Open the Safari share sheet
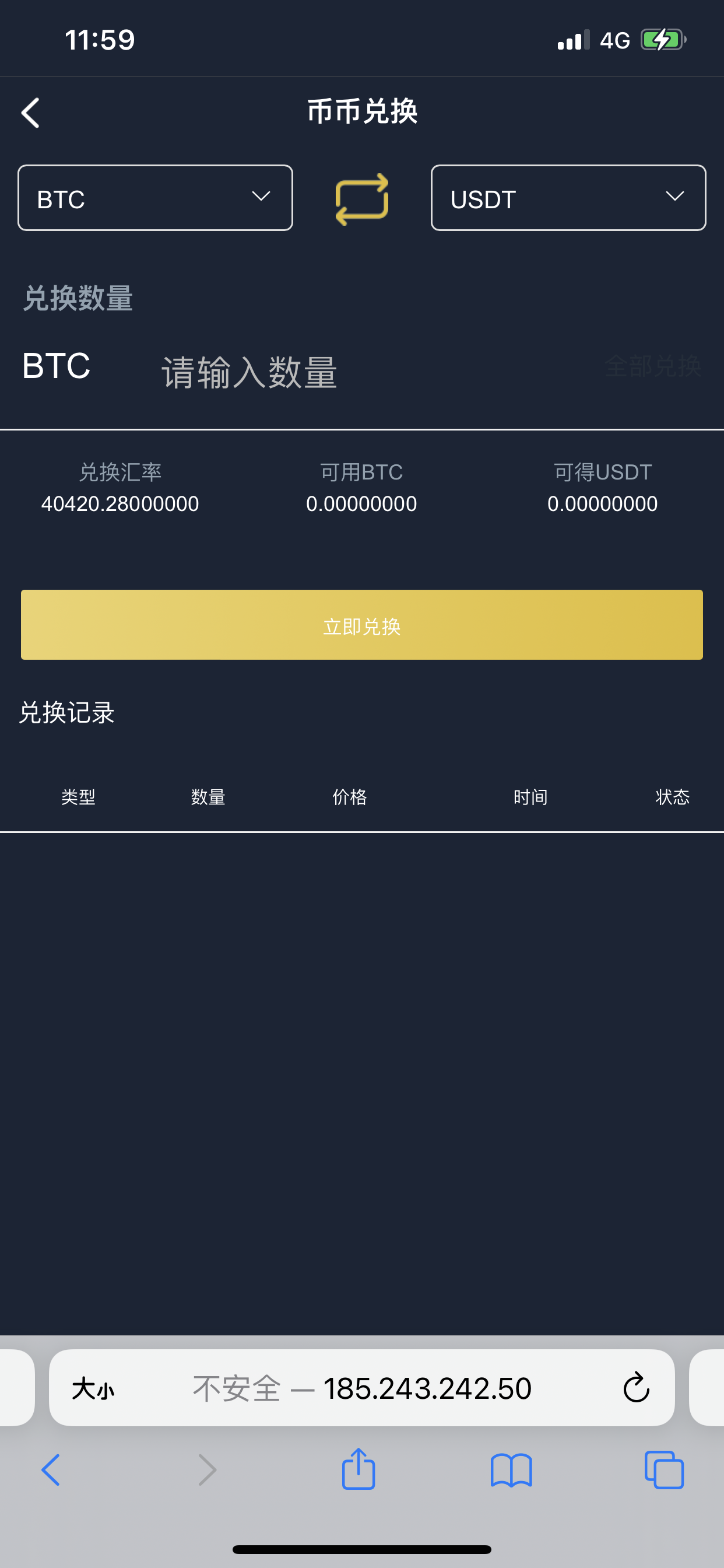Image resolution: width=724 pixels, height=1568 pixels. (x=359, y=1469)
